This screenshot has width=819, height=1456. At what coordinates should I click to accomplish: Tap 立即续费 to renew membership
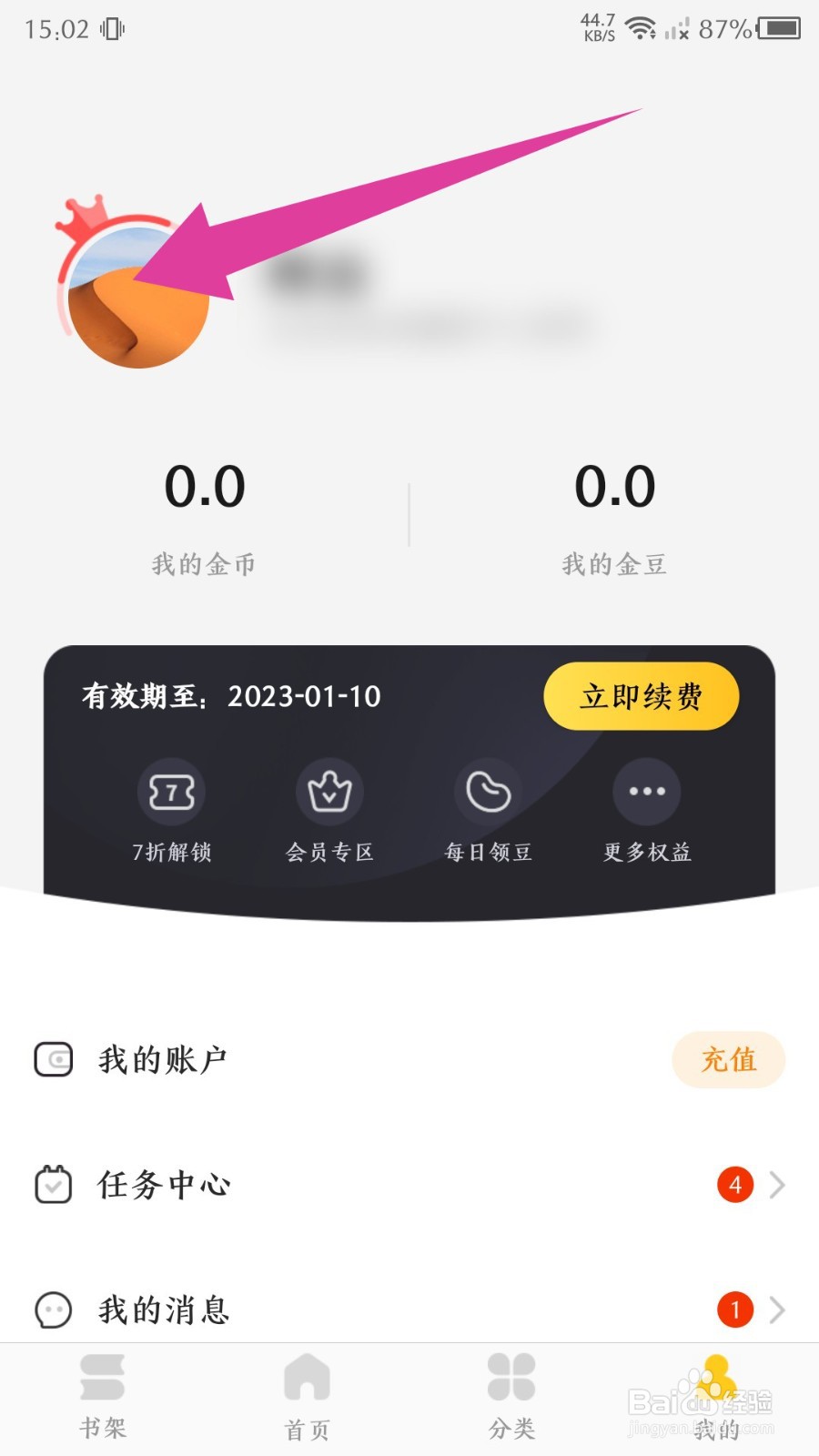click(x=641, y=696)
